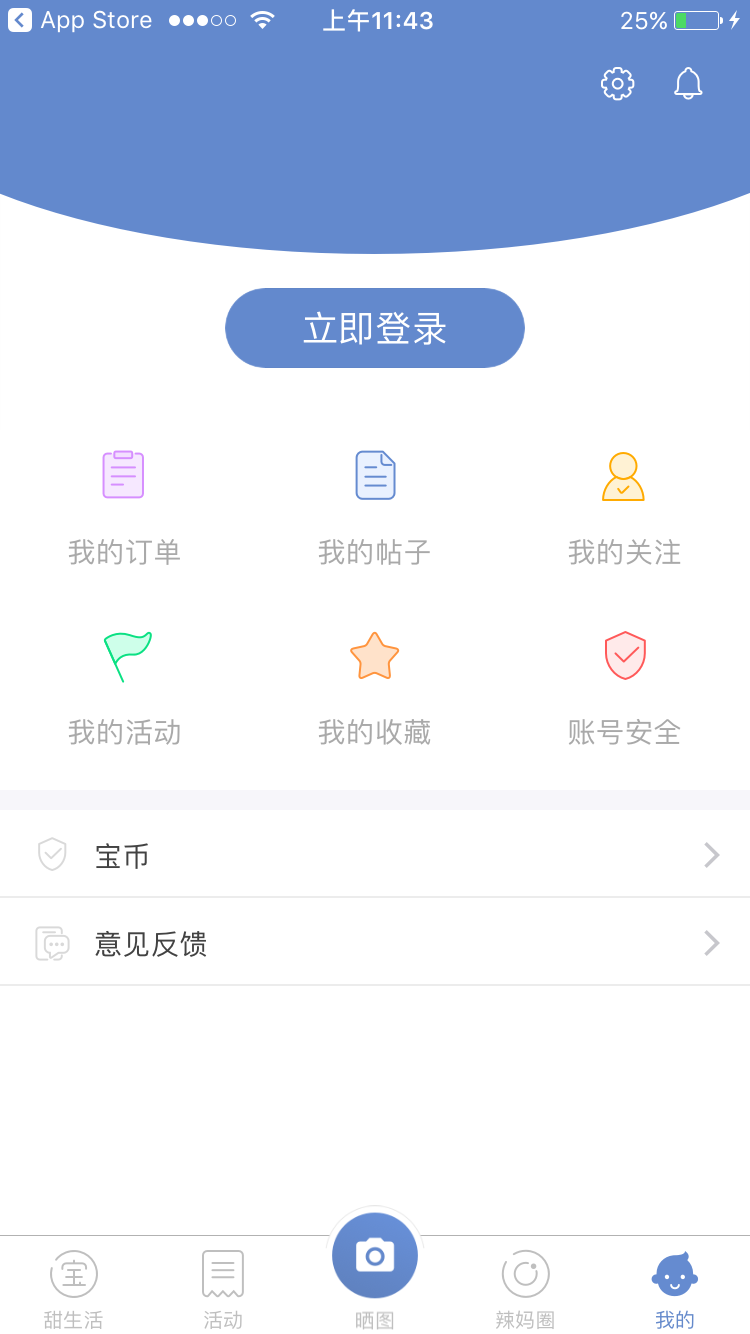Open 我的收藏 favorites
Image resolution: width=750 pixels, height=1334 pixels.
click(375, 688)
